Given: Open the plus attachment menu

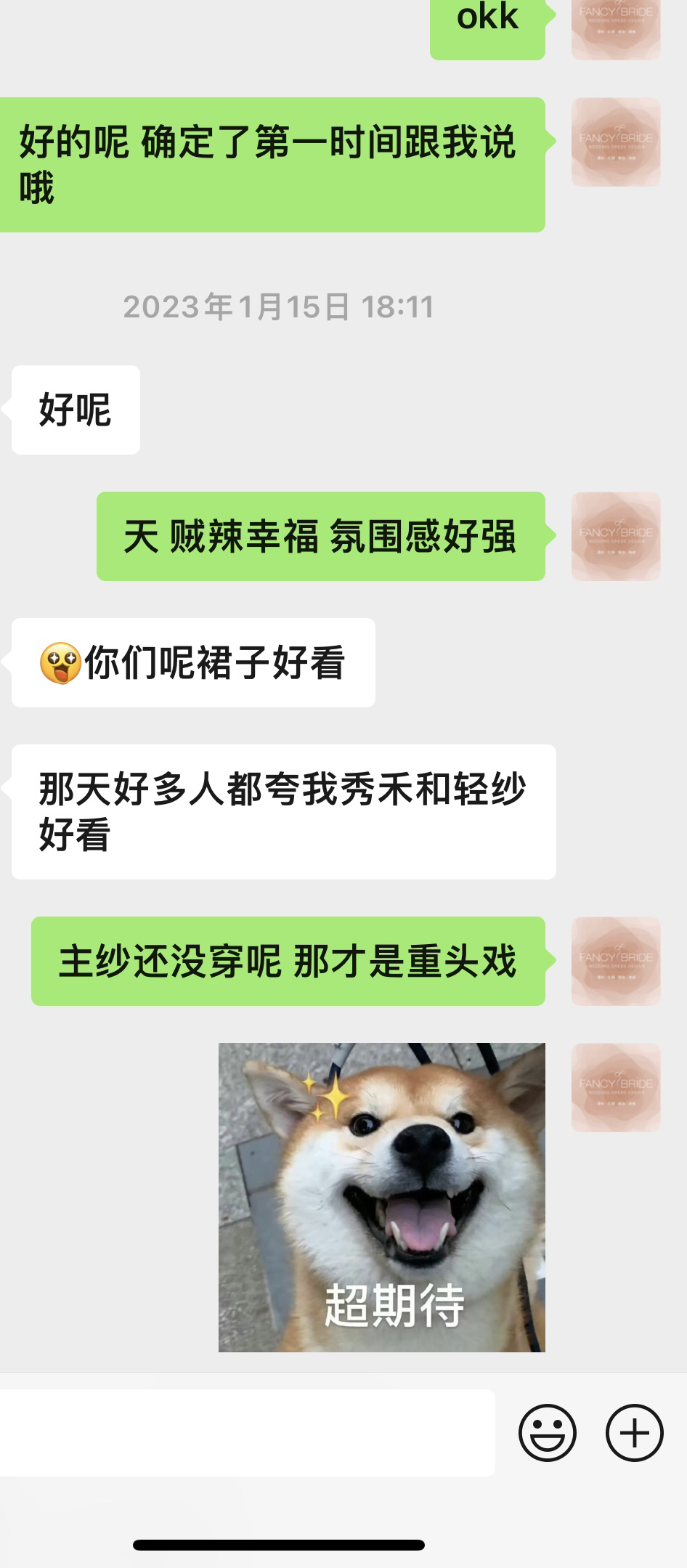Looking at the screenshot, I should tap(634, 1433).
